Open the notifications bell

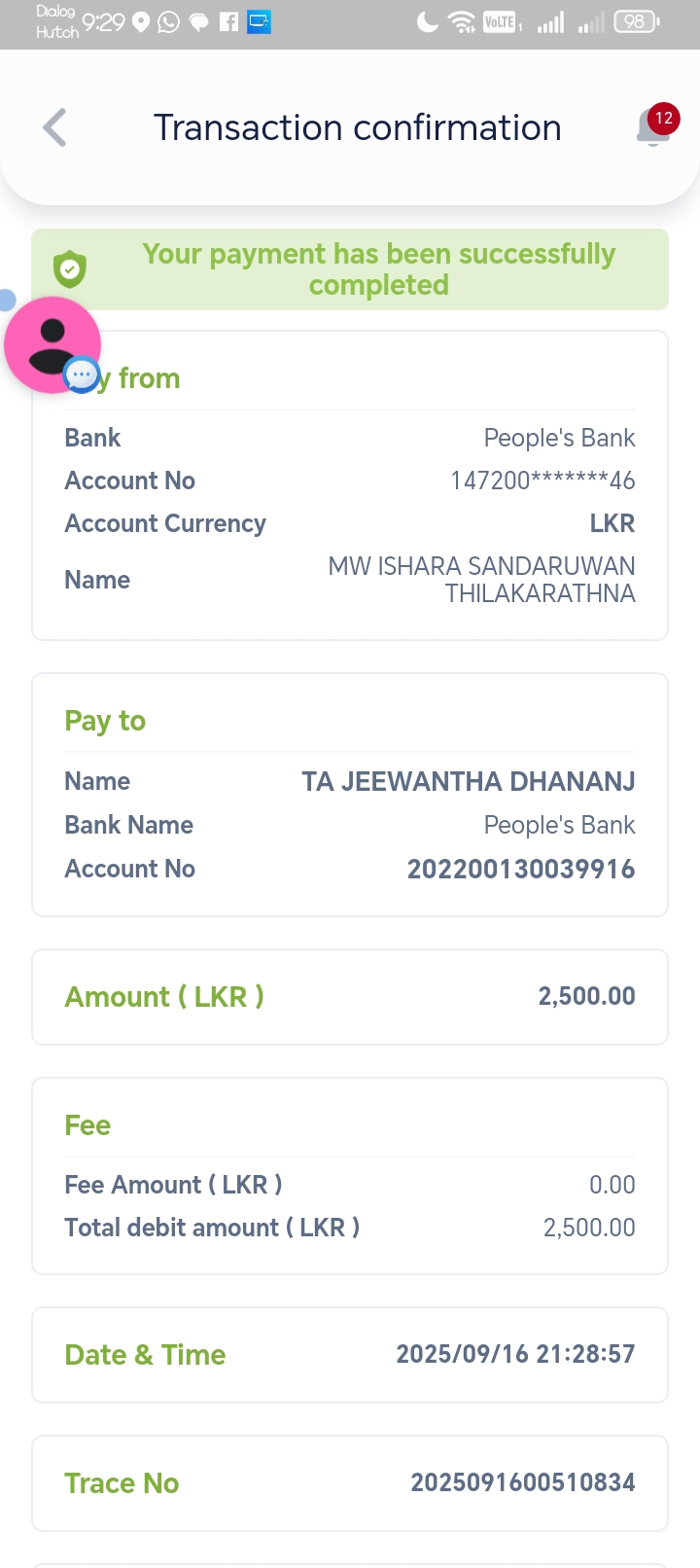(x=653, y=128)
